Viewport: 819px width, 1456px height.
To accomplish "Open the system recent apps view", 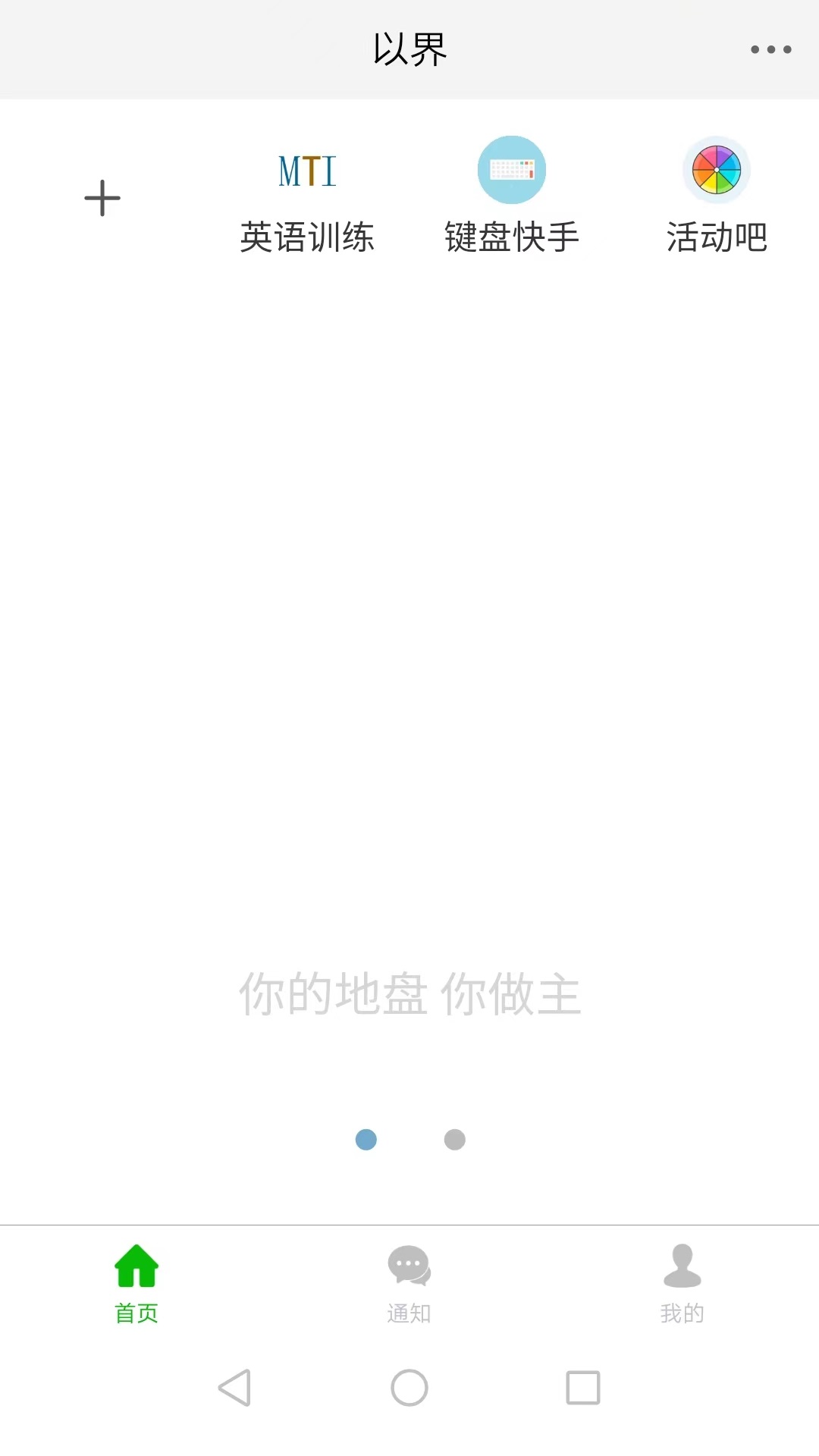I will tap(583, 1388).
